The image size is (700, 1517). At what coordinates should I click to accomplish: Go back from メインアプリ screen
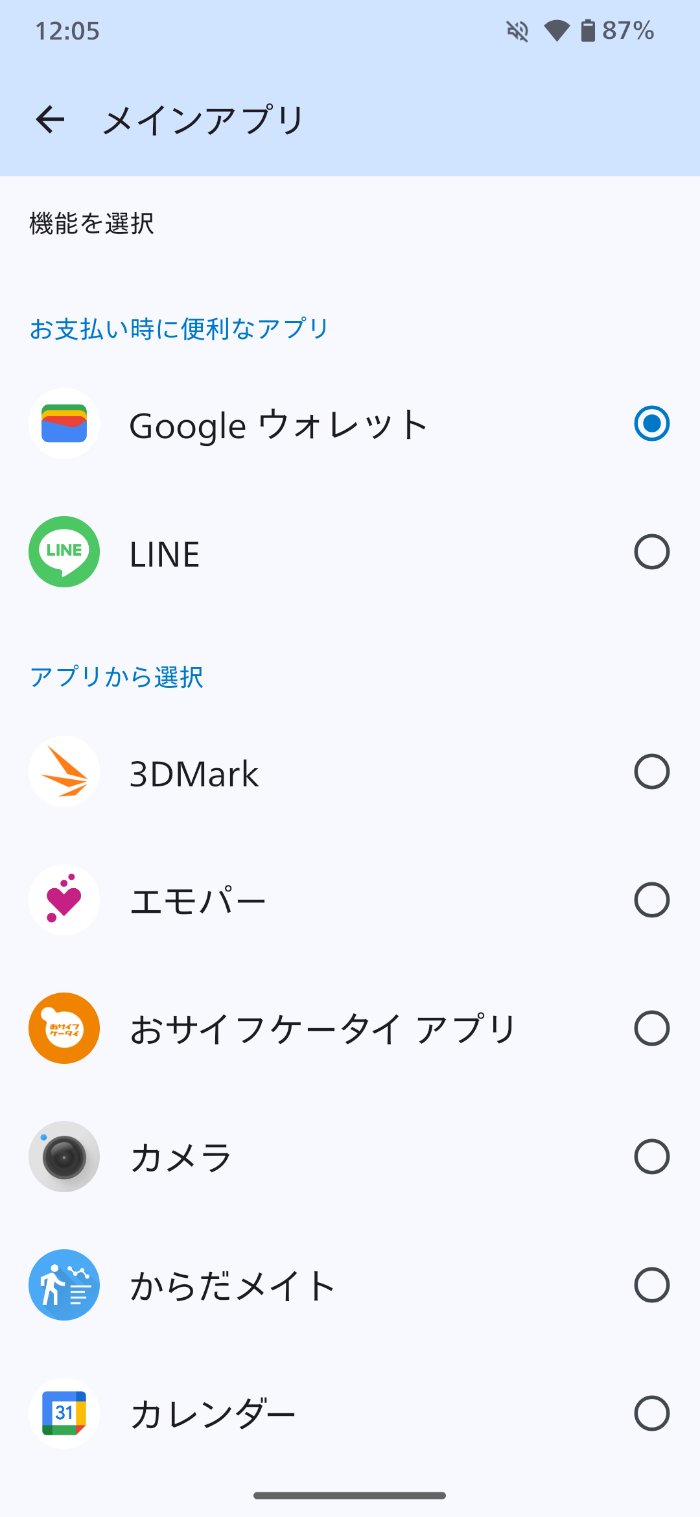[x=49, y=120]
